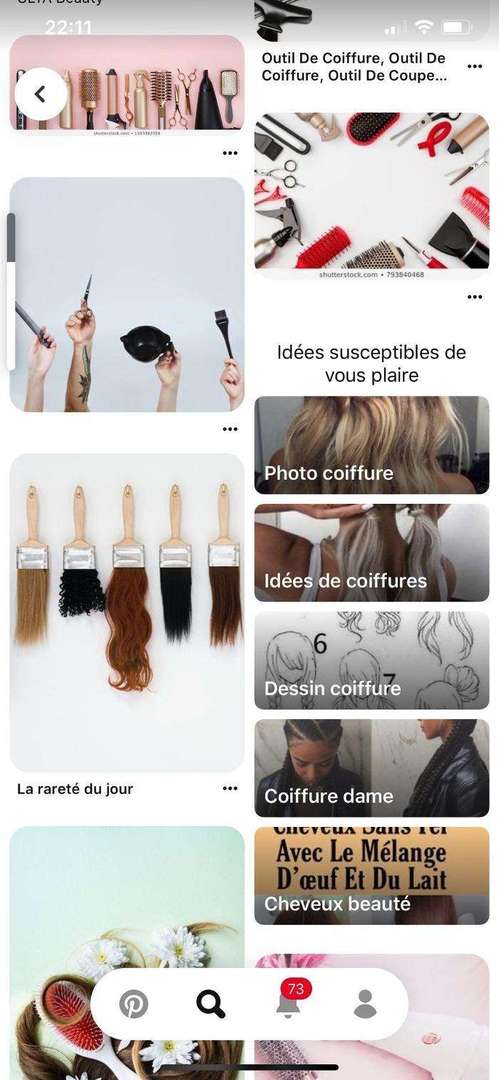Open the Cheveux beauté tile
This screenshot has height=1080, width=499.
pos(371,875)
